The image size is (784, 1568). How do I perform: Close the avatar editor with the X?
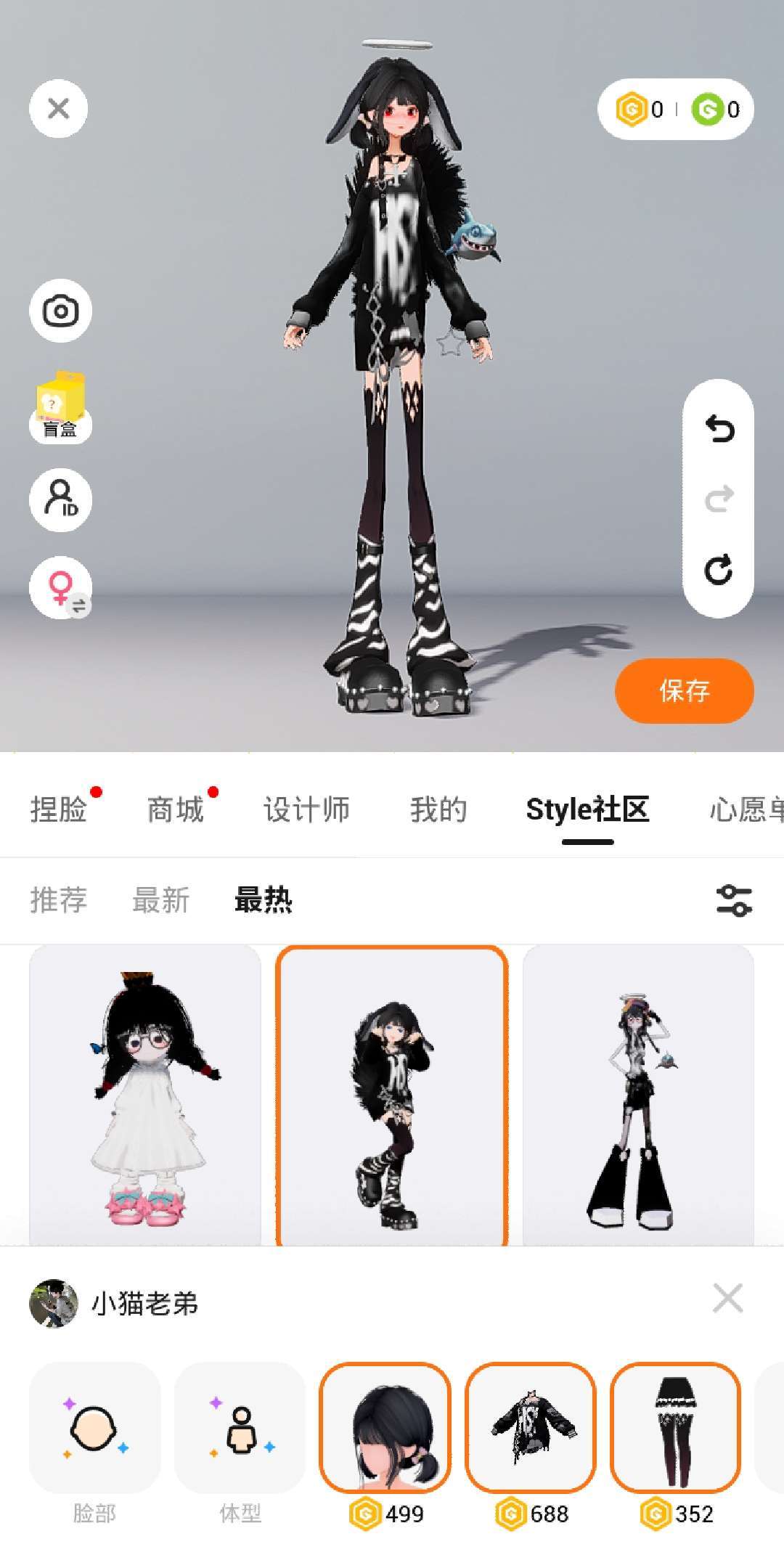(58, 109)
